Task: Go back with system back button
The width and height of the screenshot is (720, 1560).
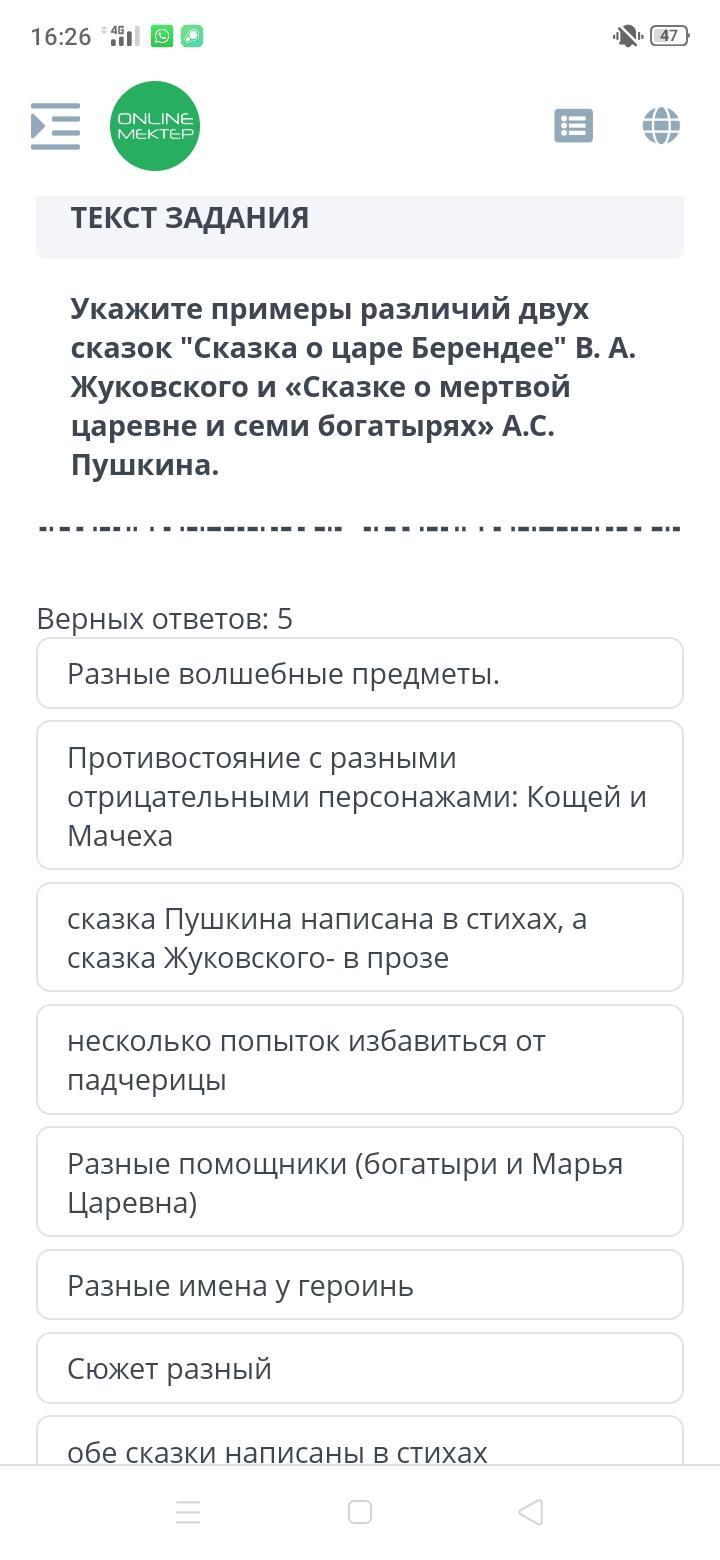Action: [x=531, y=1512]
